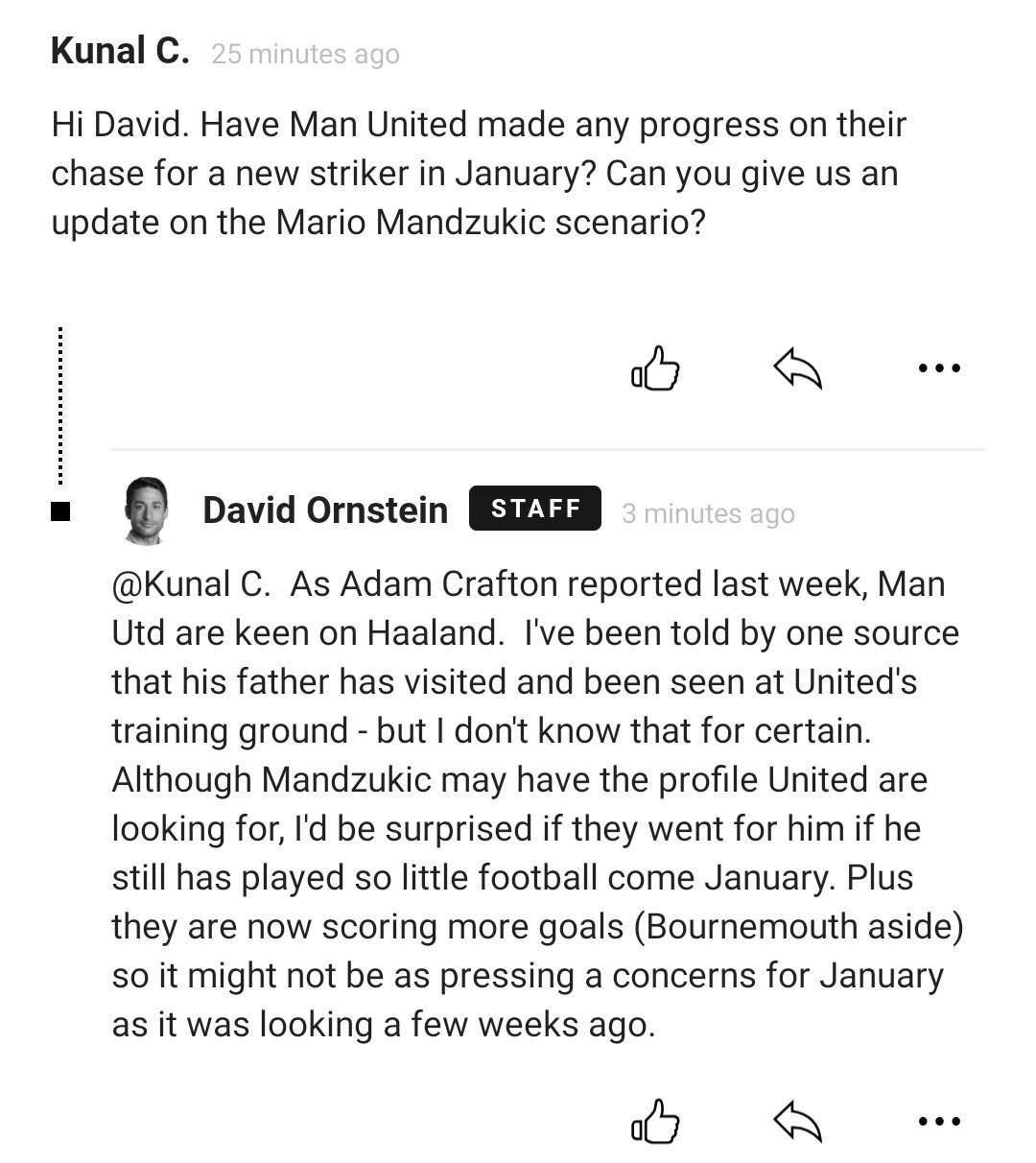Viewport: 1036px width, 1163px height.
Task: Like David Ornstein's reply
Action: coord(655,1121)
